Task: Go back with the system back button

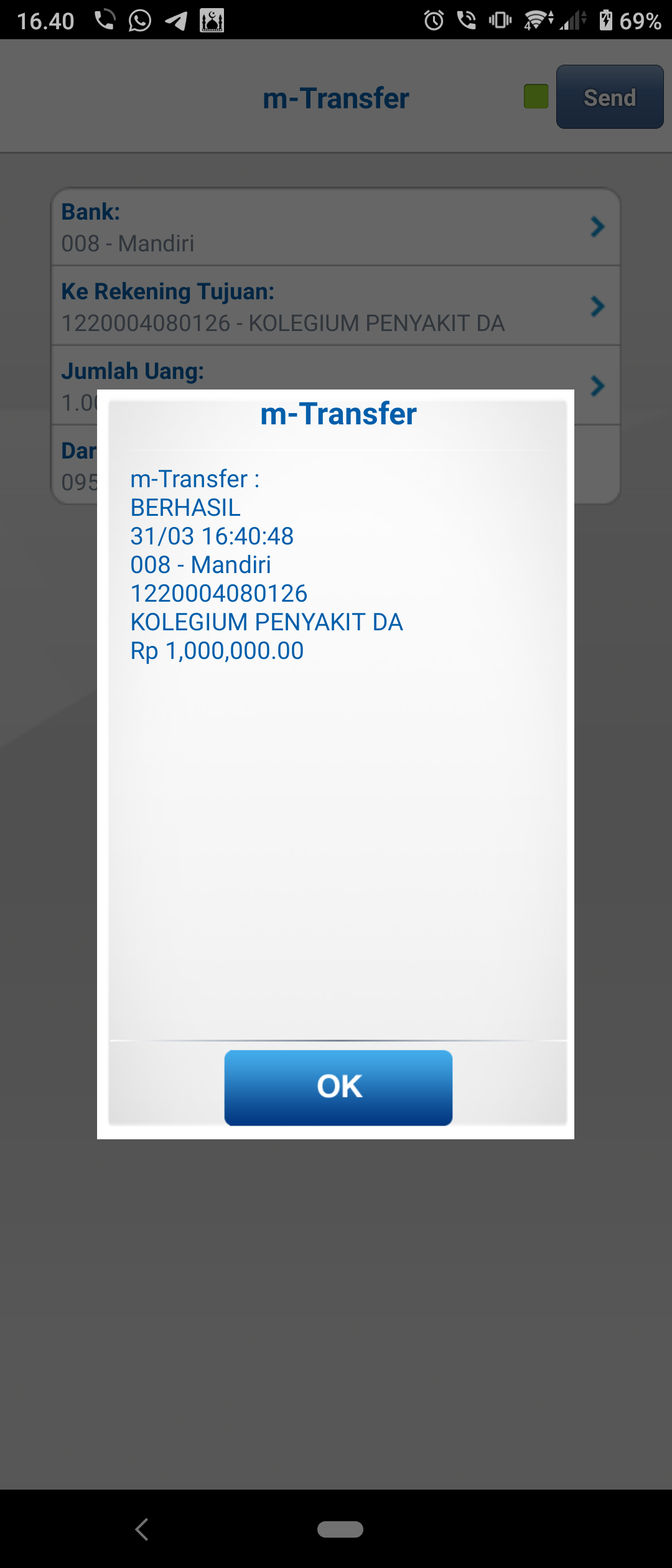Action: point(142,1529)
